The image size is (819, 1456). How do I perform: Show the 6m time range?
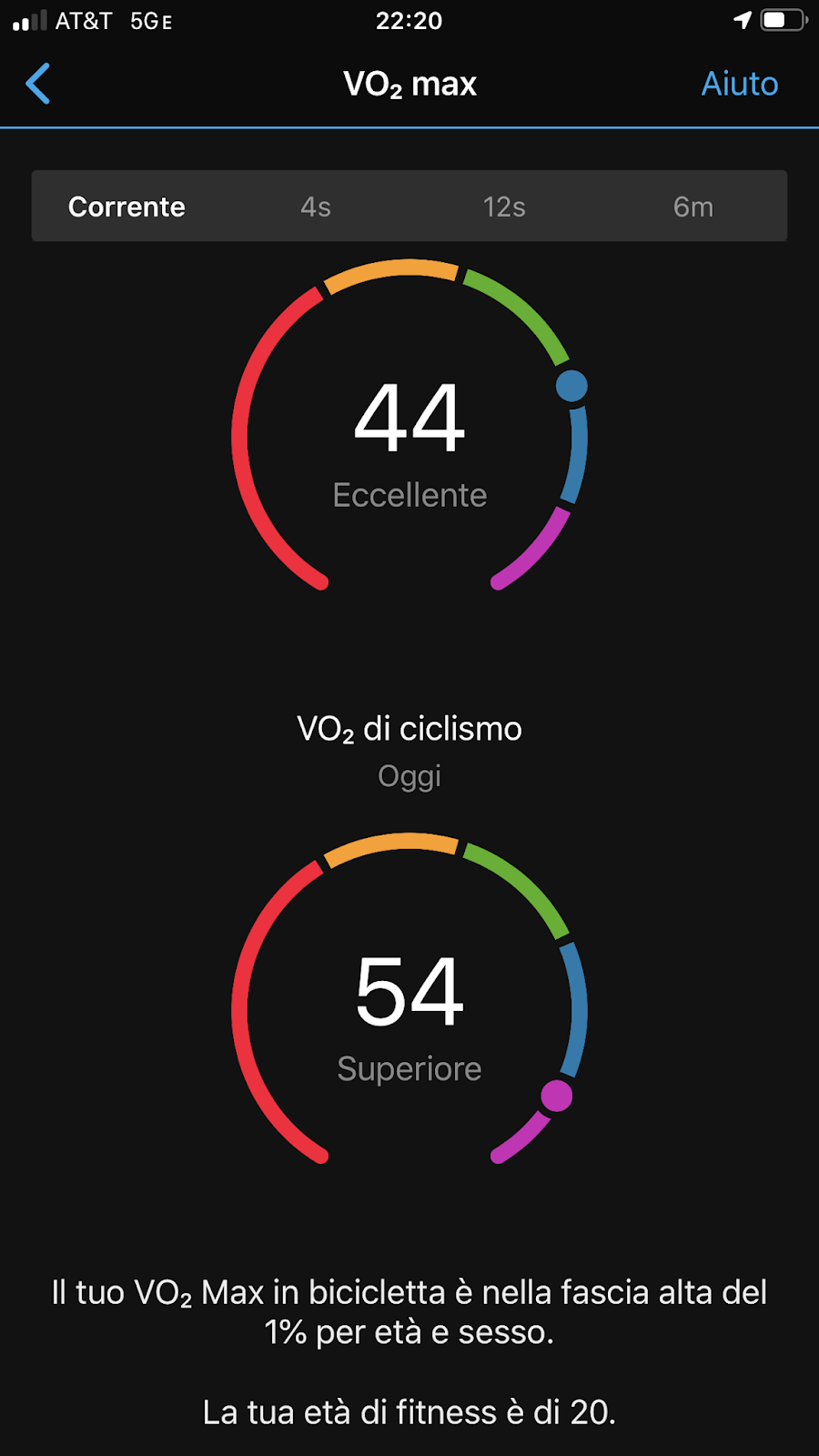coord(693,207)
